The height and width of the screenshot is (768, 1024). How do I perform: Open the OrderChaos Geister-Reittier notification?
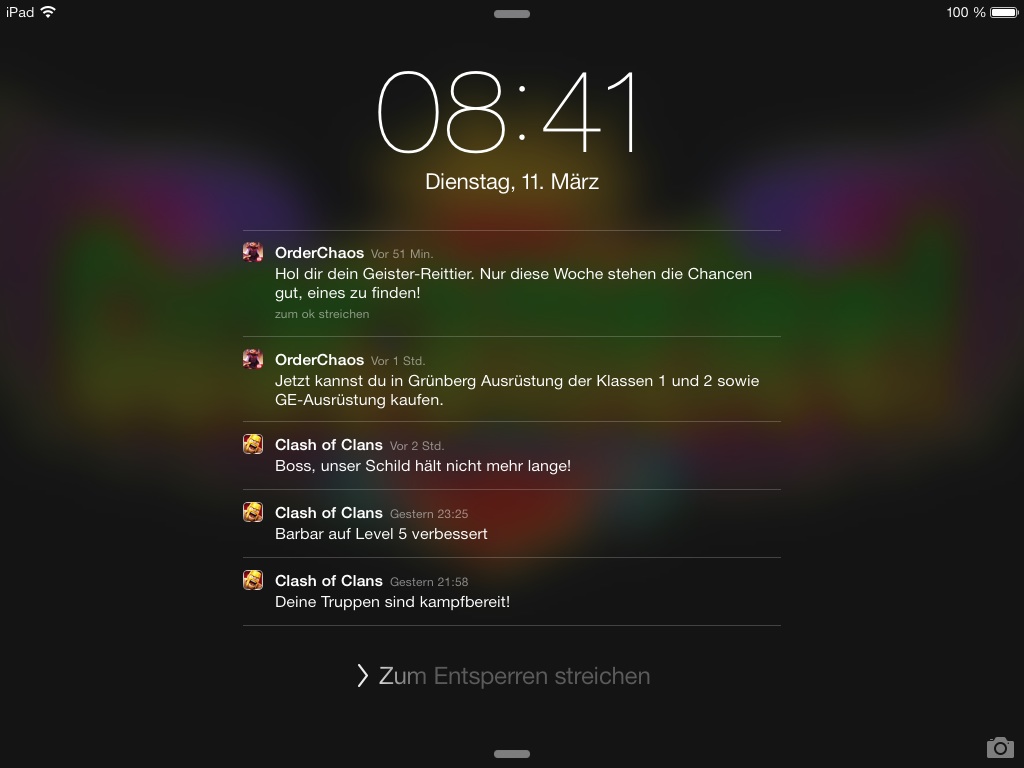click(x=511, y=283)
